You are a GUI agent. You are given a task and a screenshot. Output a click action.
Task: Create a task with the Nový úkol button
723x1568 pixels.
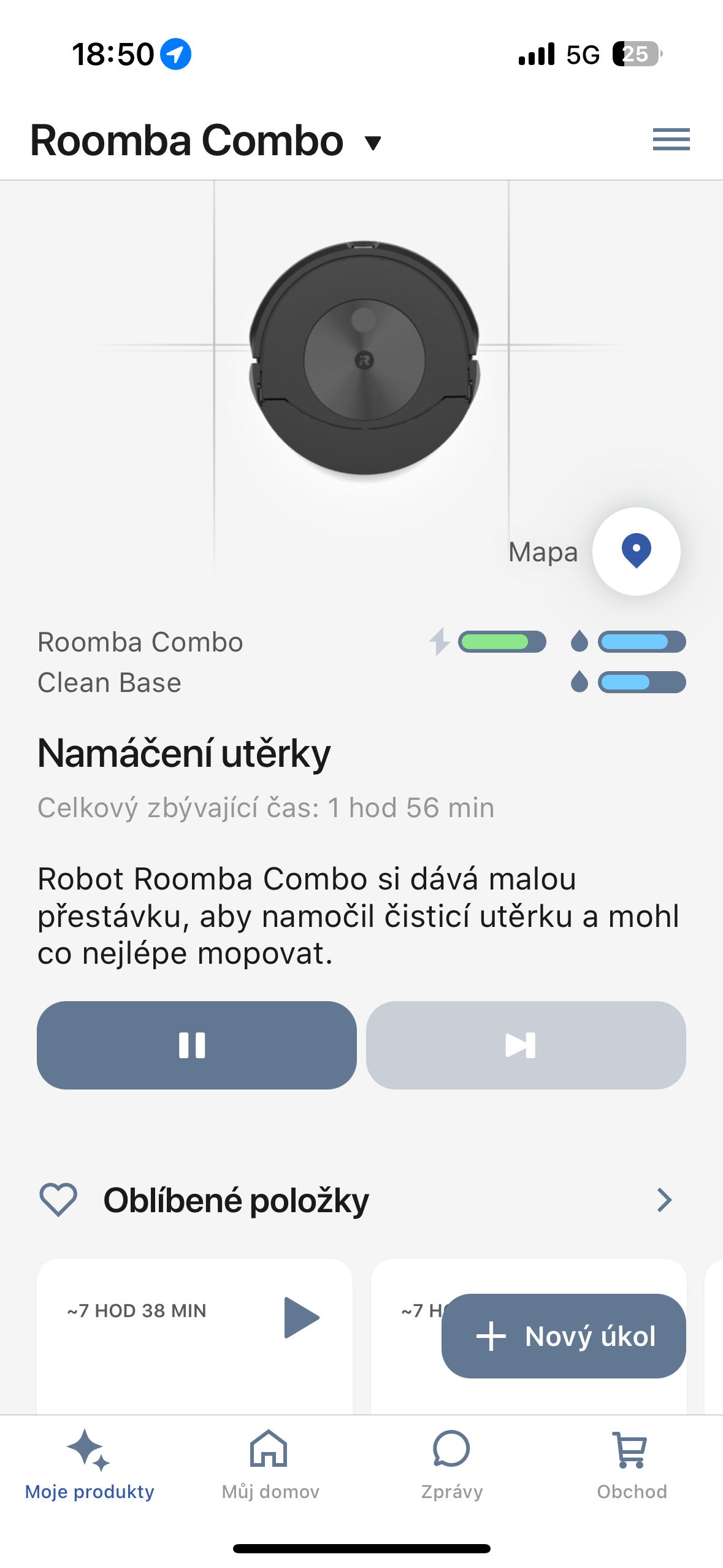tap(563, 1337)
